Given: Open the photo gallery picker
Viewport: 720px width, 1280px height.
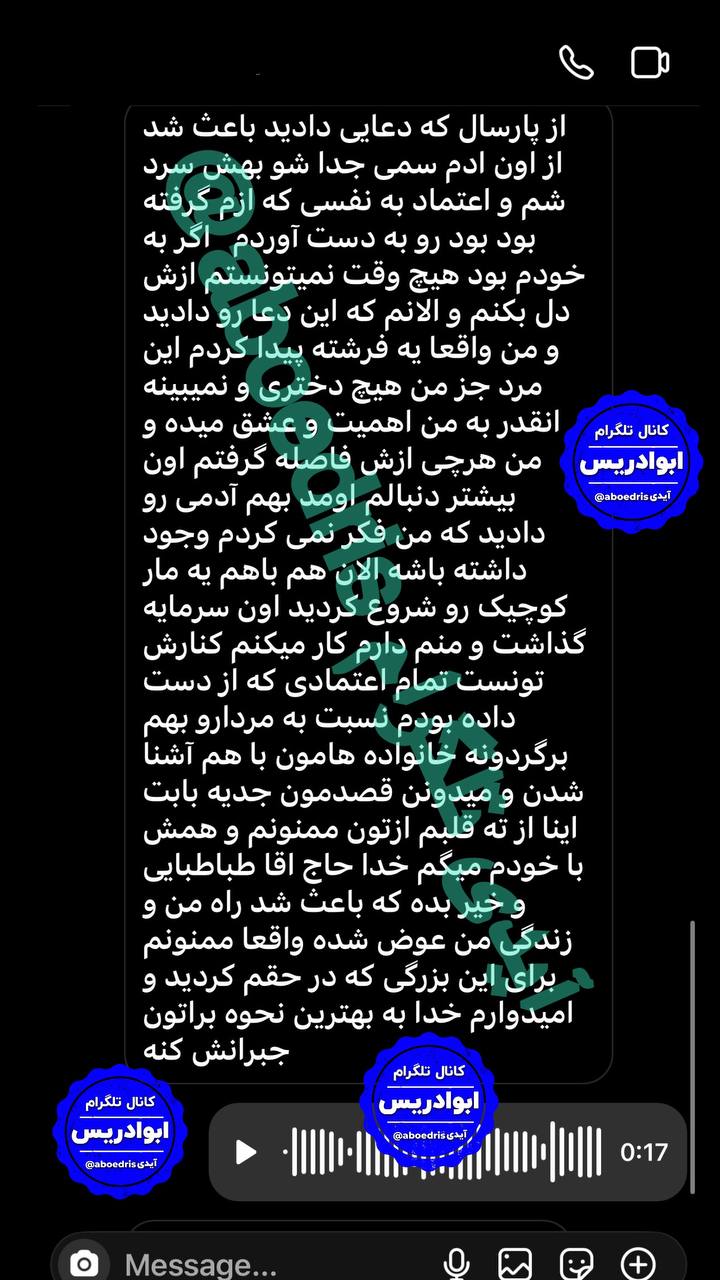Looking at the screenshot, I should (x=515, y=1264).
